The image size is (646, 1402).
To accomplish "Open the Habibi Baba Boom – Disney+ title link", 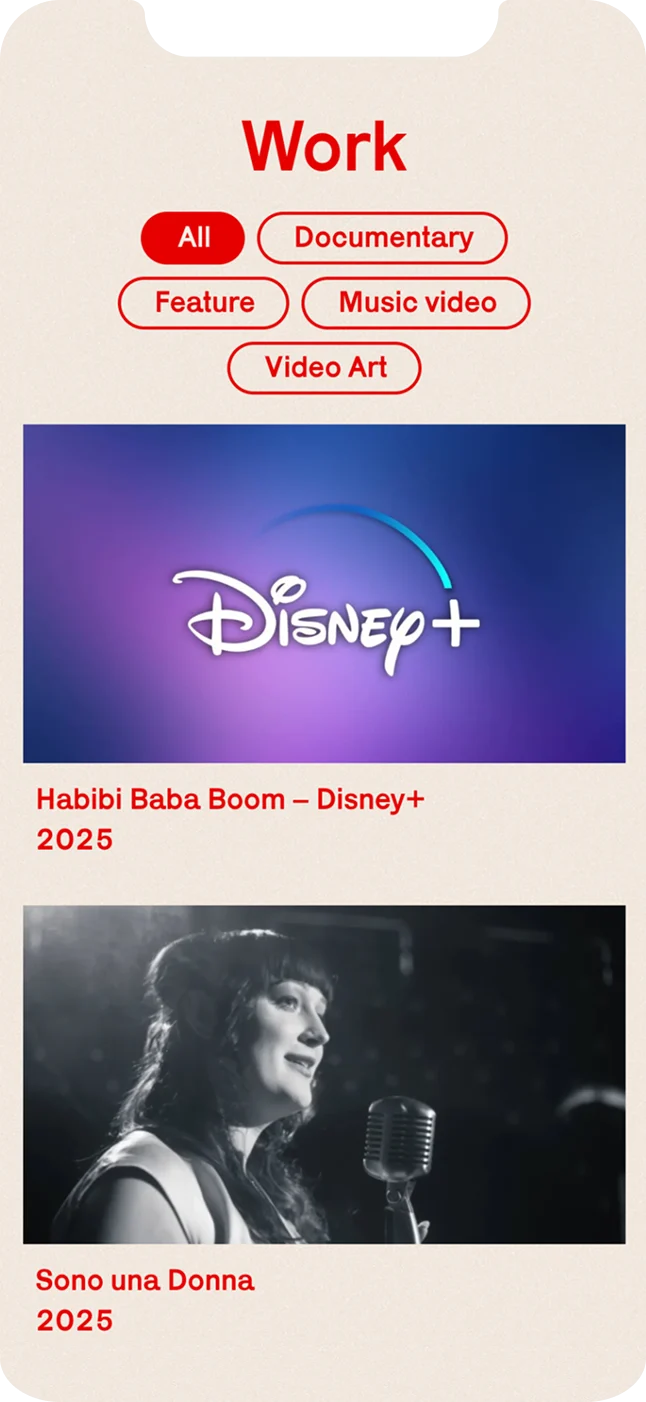I will pyautogui.click(x=230, y=799).
